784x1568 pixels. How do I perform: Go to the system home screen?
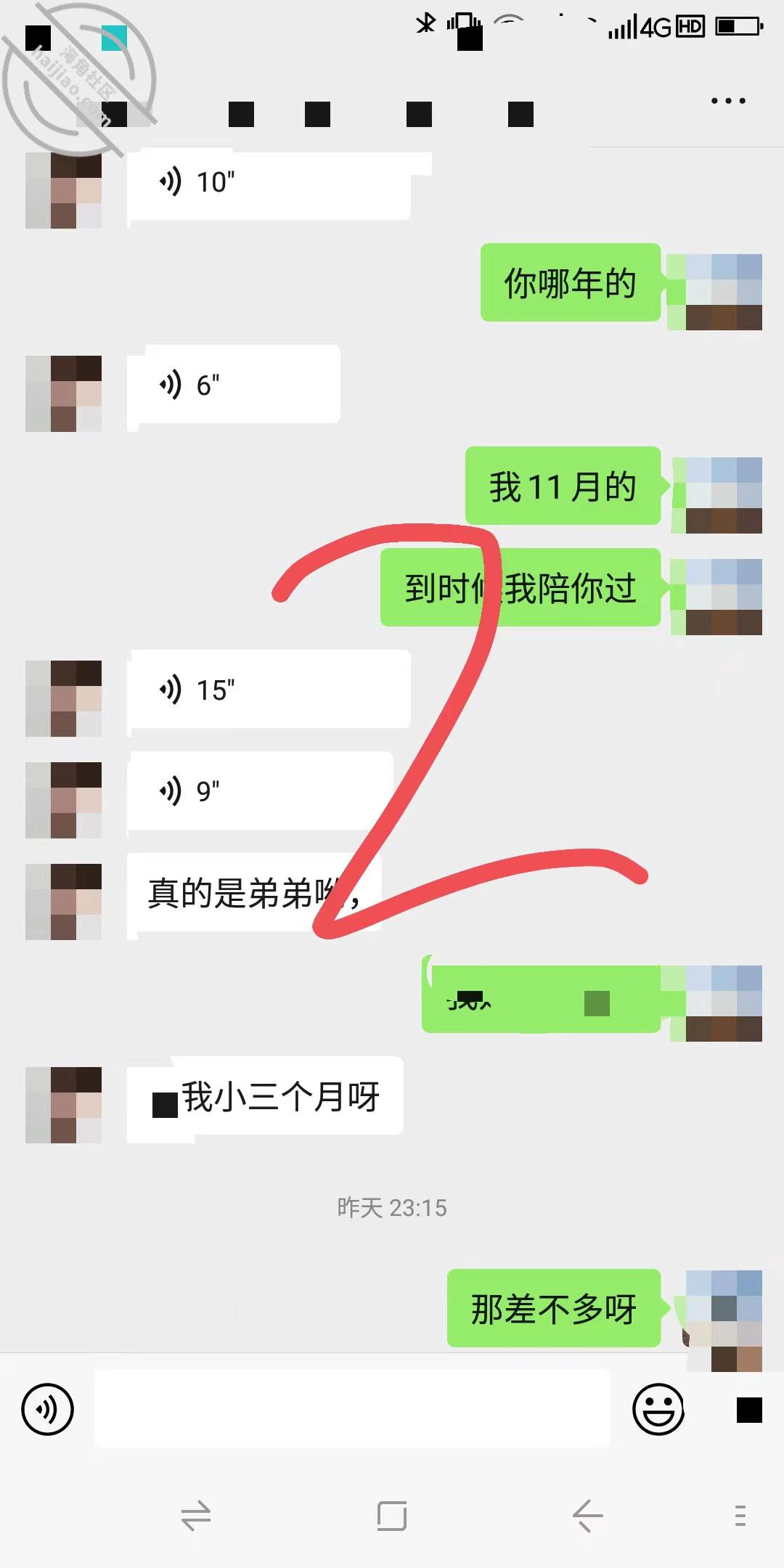pos(392,1516)
